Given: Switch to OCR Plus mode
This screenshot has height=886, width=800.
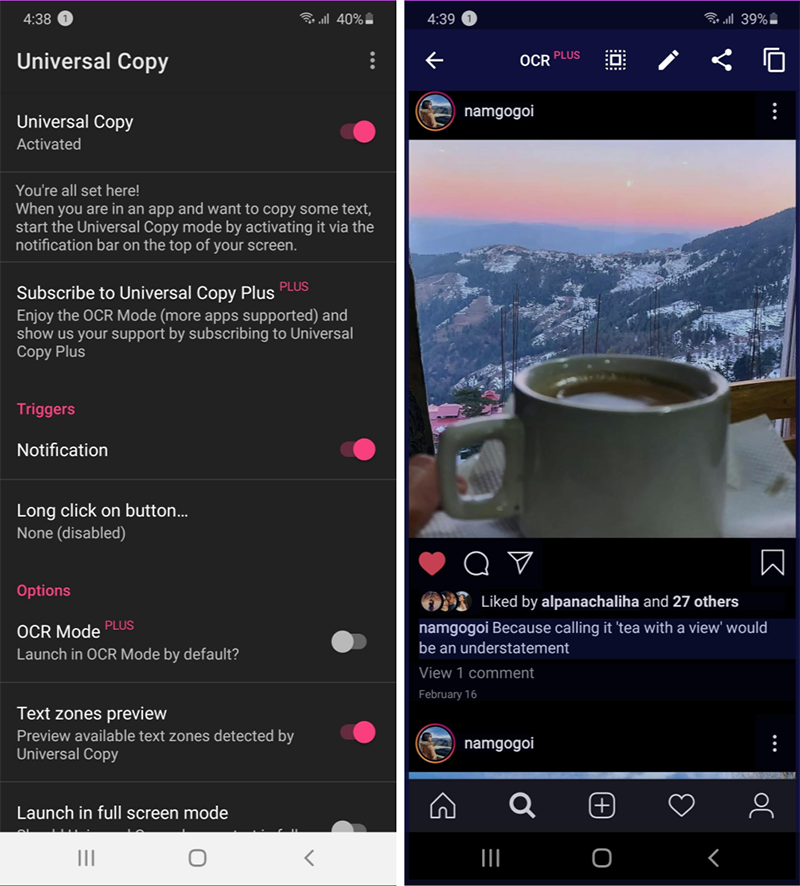Looking at the screenshot, I should point(549,60).
